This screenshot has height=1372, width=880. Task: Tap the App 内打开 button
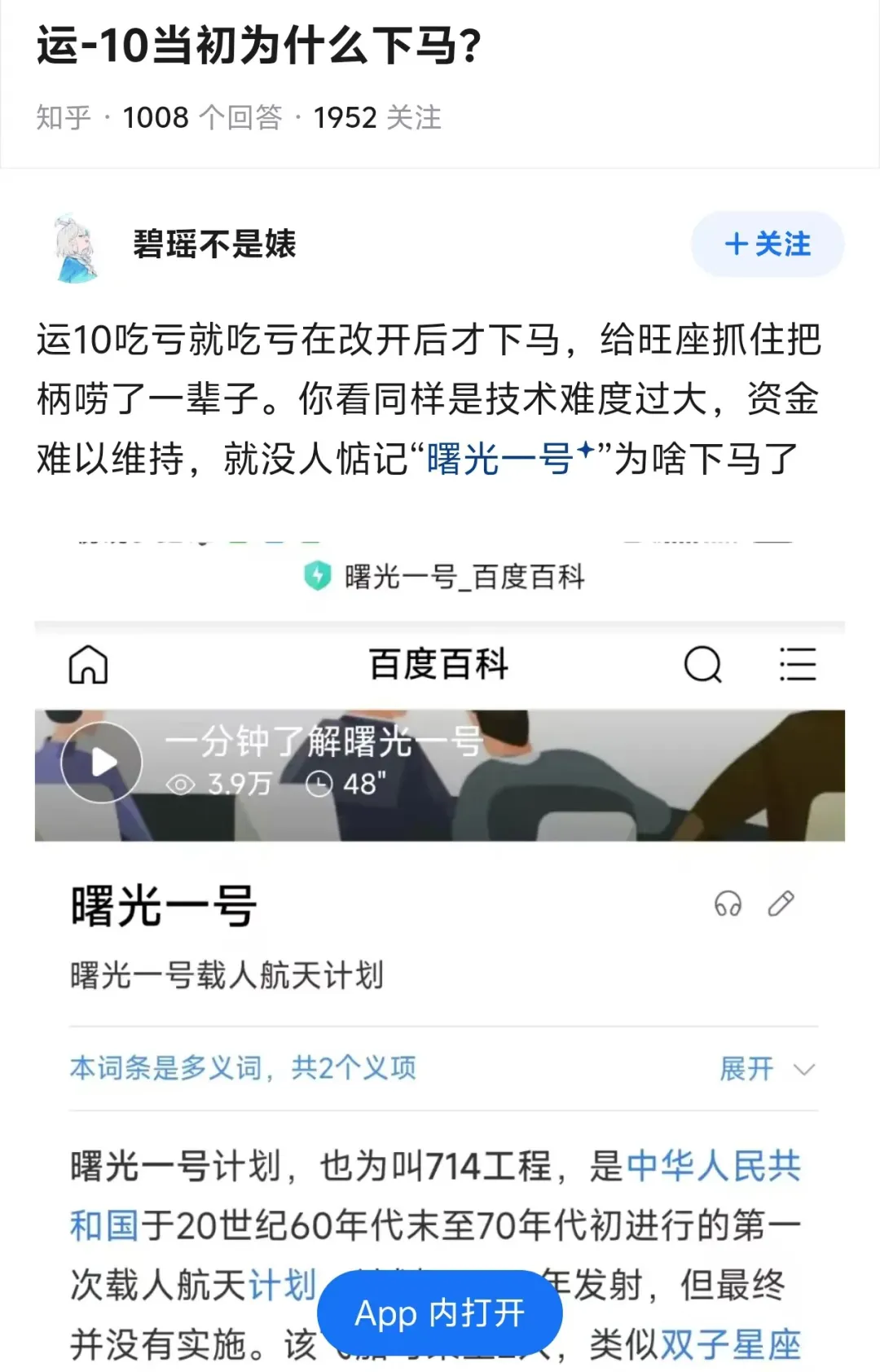point(439,1313)
